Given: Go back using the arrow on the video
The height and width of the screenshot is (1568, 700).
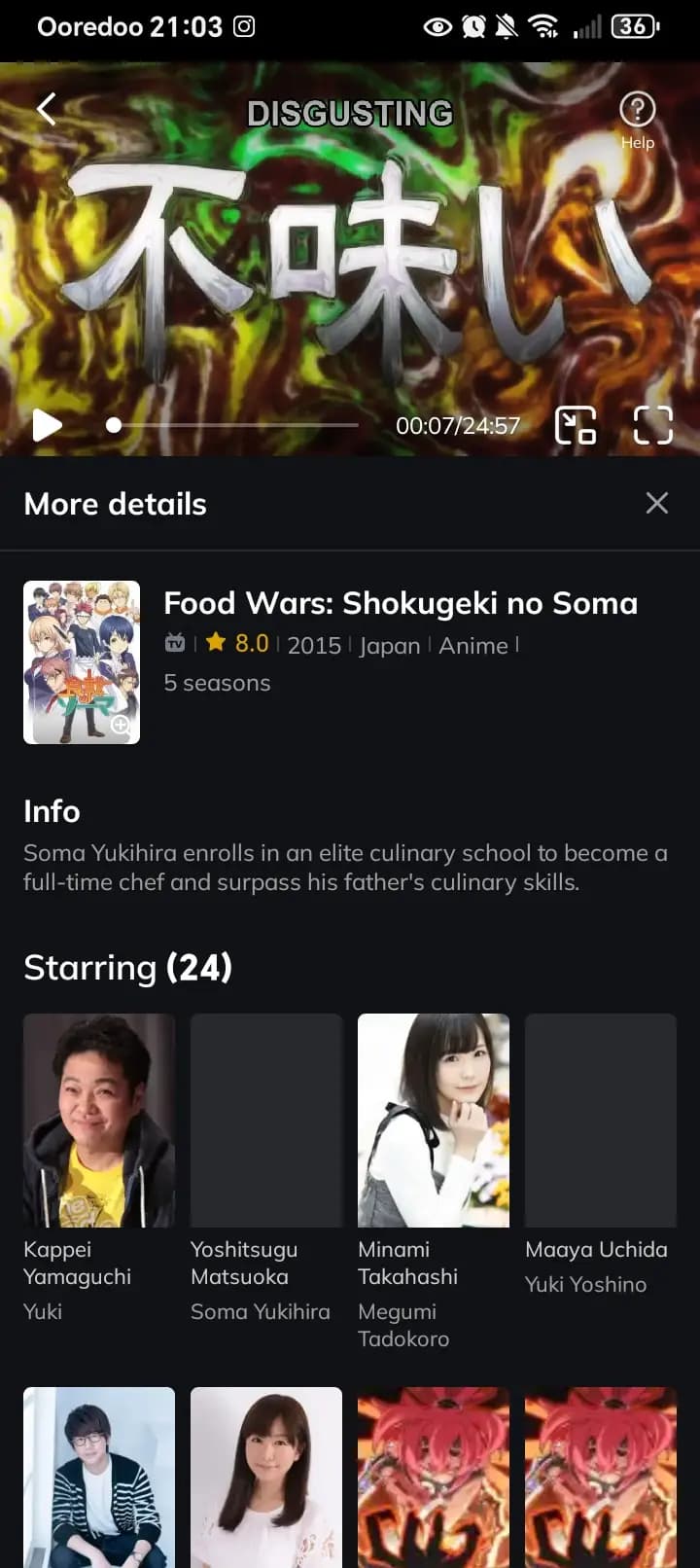Looking at the screenshot, I should 46,109.
